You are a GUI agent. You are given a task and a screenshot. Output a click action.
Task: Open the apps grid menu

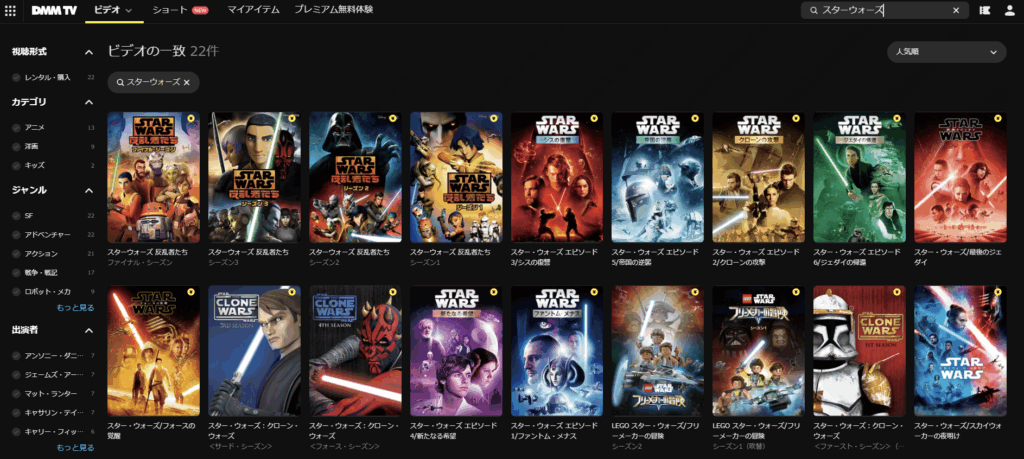[x=11, y=9]
